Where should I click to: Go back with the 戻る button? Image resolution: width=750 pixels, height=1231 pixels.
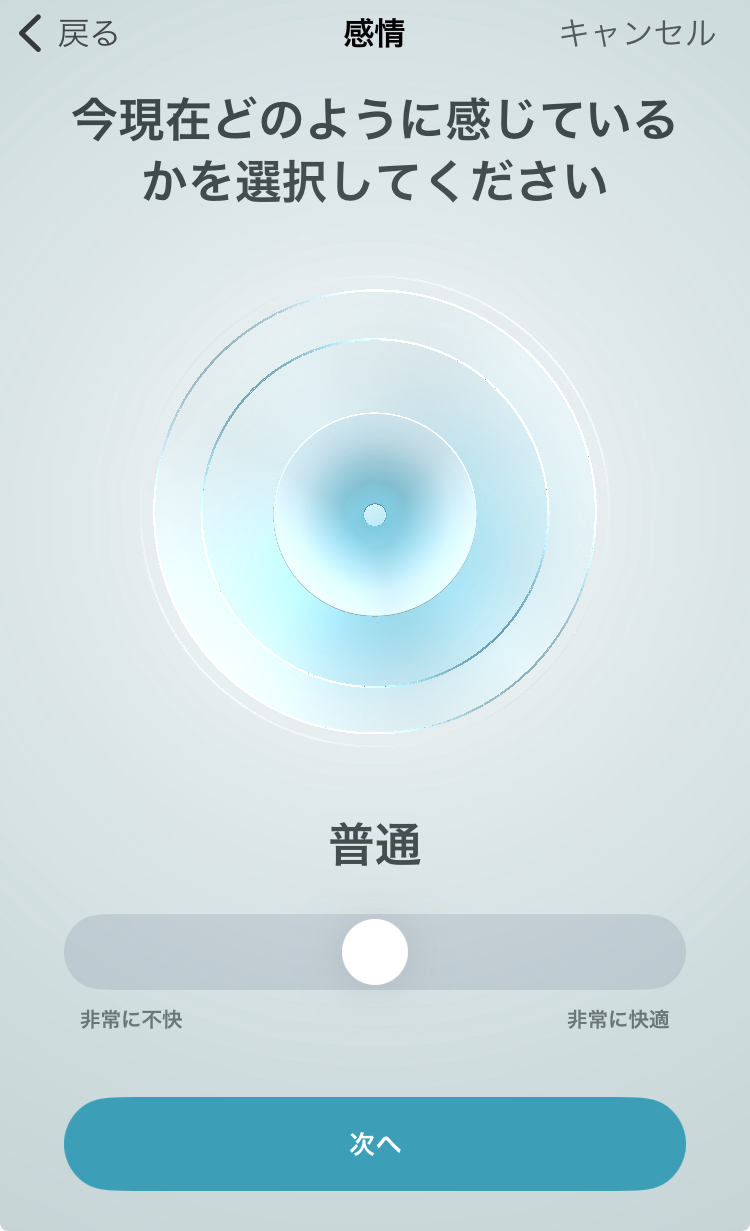click(x=68, y=34)
